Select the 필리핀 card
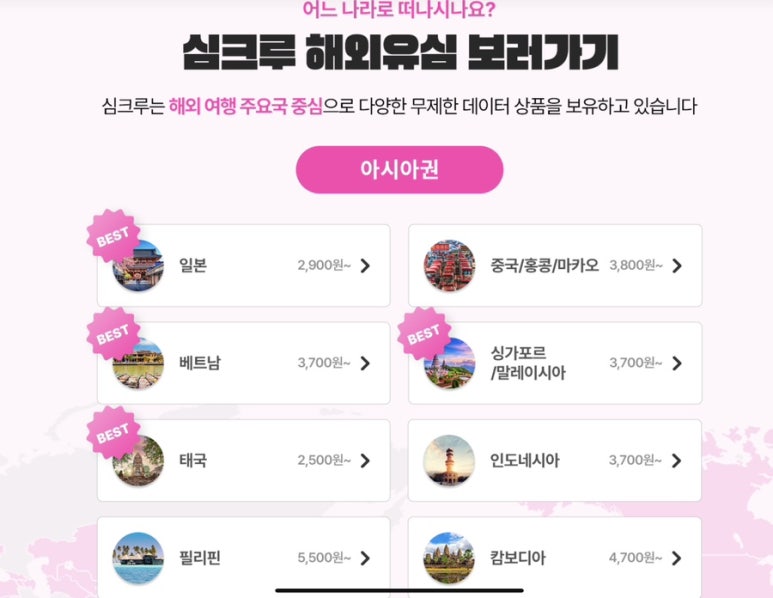The width and height of the screenshot is (773, 598). point(243,557)
